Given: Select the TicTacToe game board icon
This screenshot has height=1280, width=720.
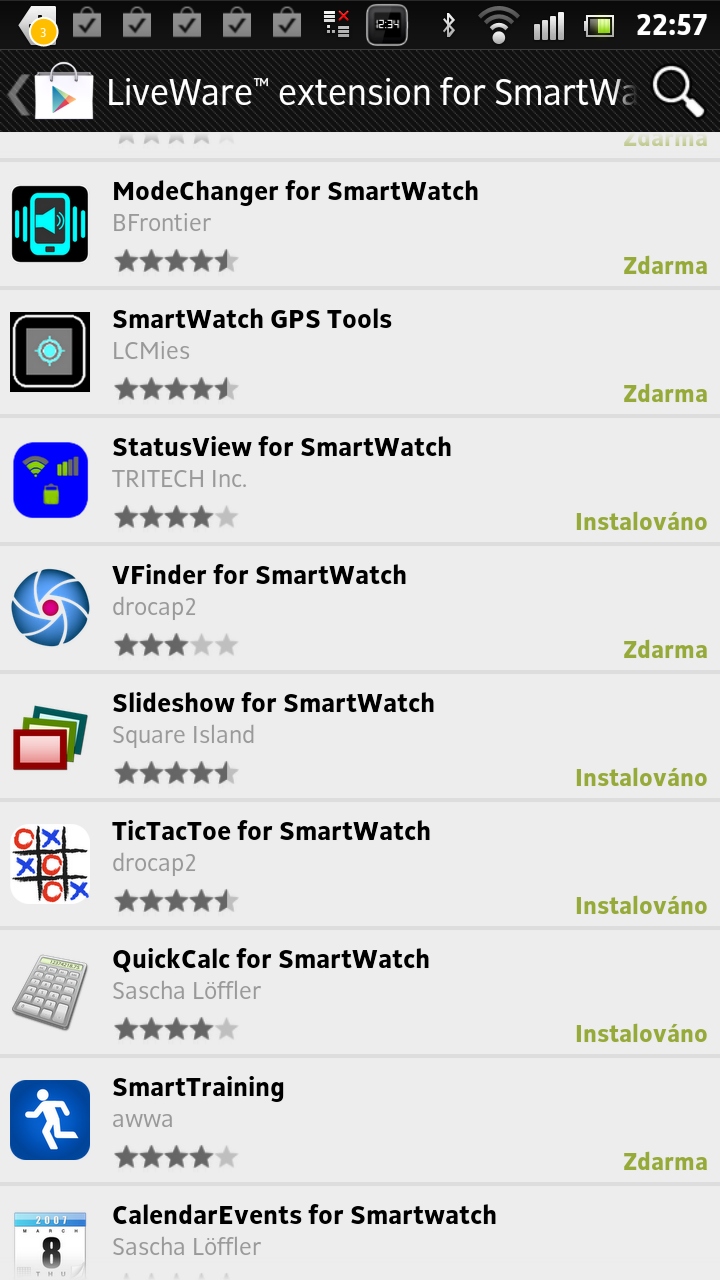Looking at the screenshot, I should pos(50,863).
